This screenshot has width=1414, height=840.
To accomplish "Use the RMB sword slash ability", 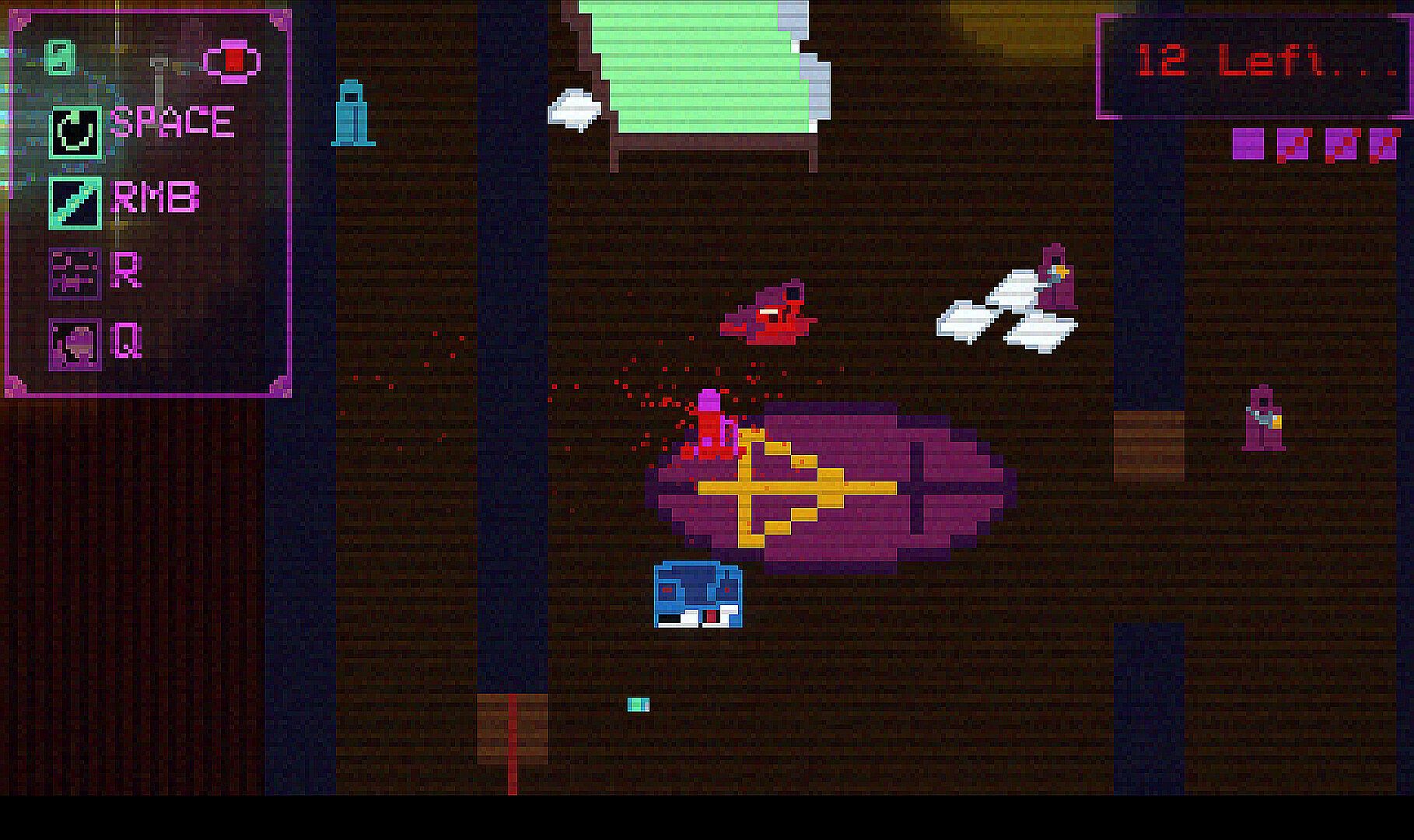I will click(x=75, y=202).
